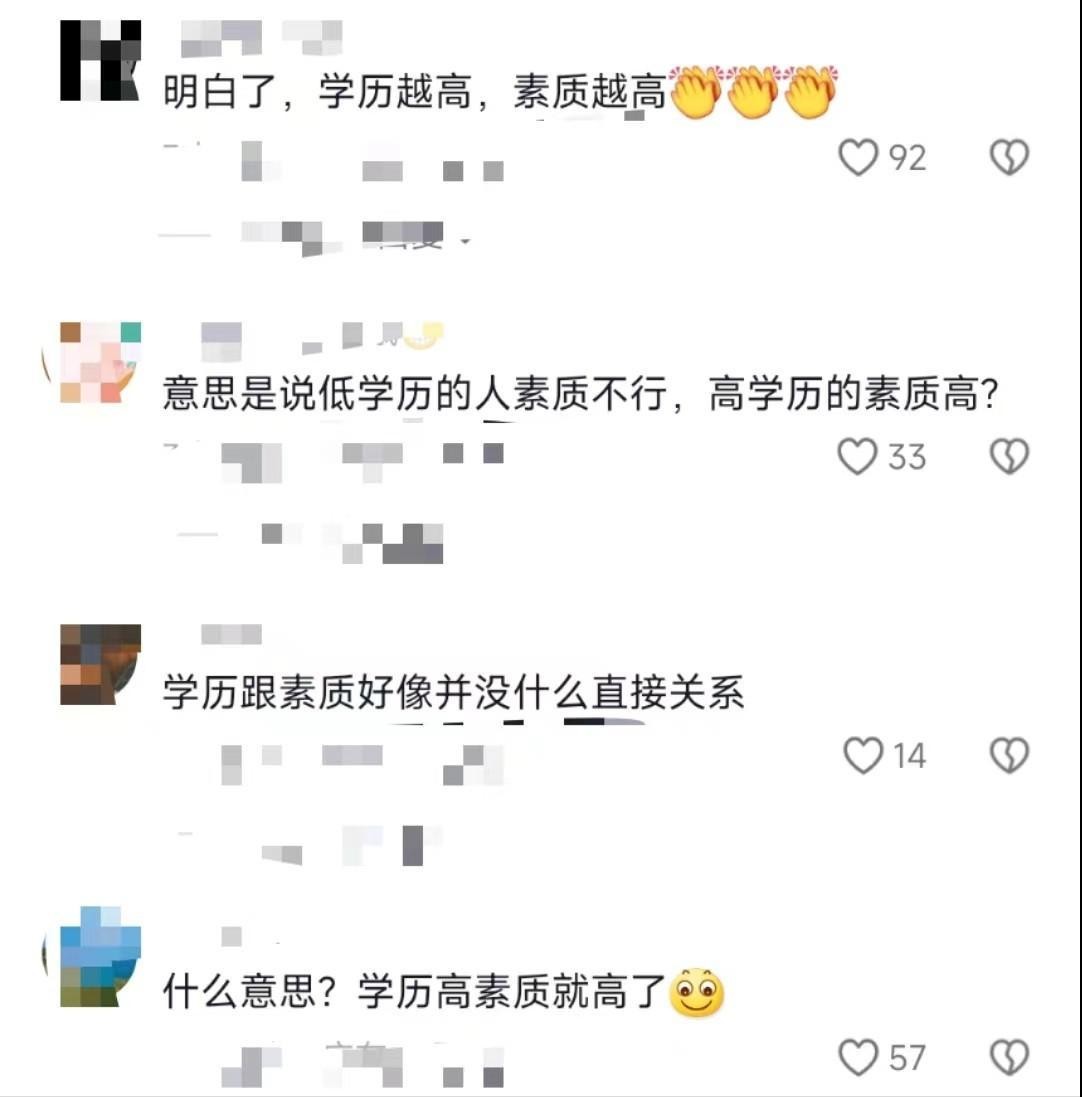
Task: Dislike the comment "明白了，学历越高，素质越高"
Action: pyautogui.click(x=1009, y=158)
